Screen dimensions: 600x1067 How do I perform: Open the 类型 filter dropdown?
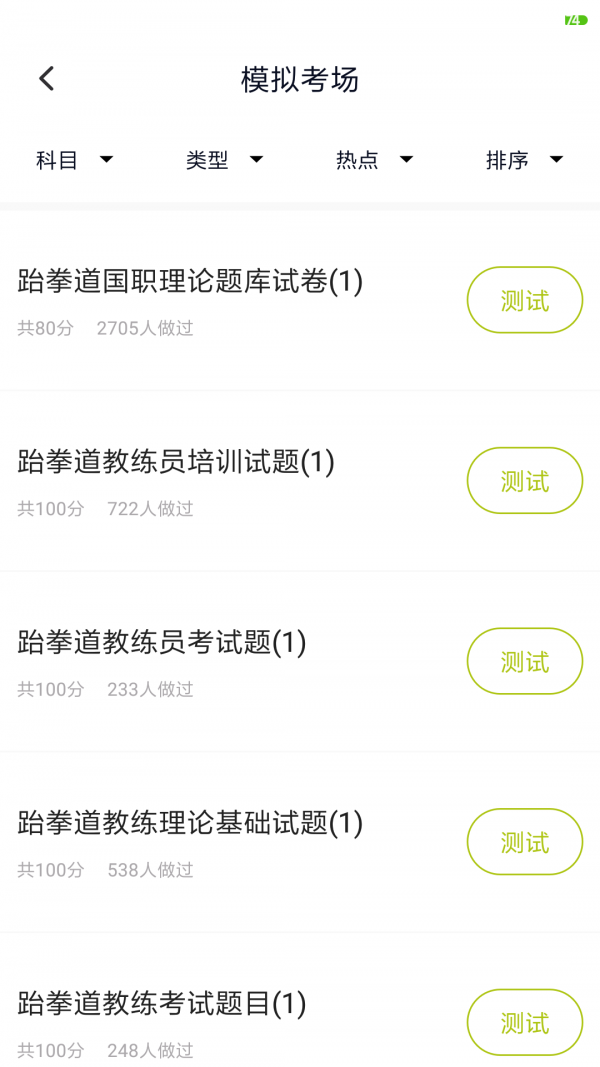pyautogui.click(x=225, y=160)
